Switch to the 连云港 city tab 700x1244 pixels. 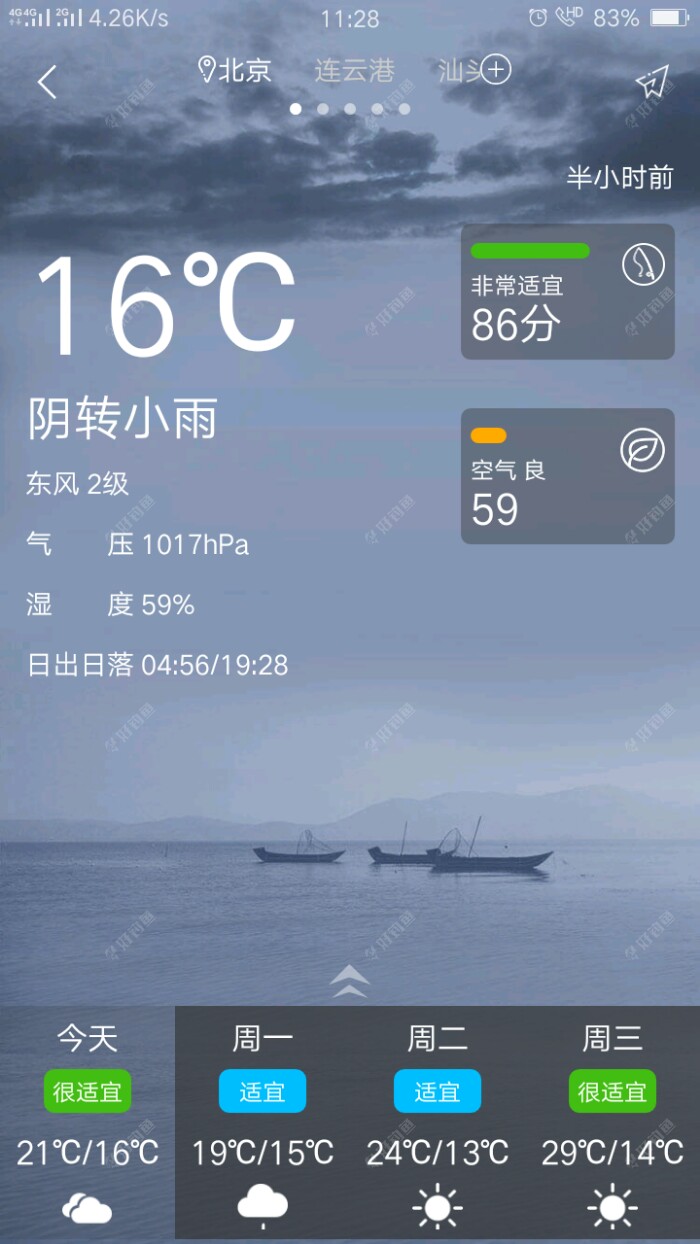354,71
